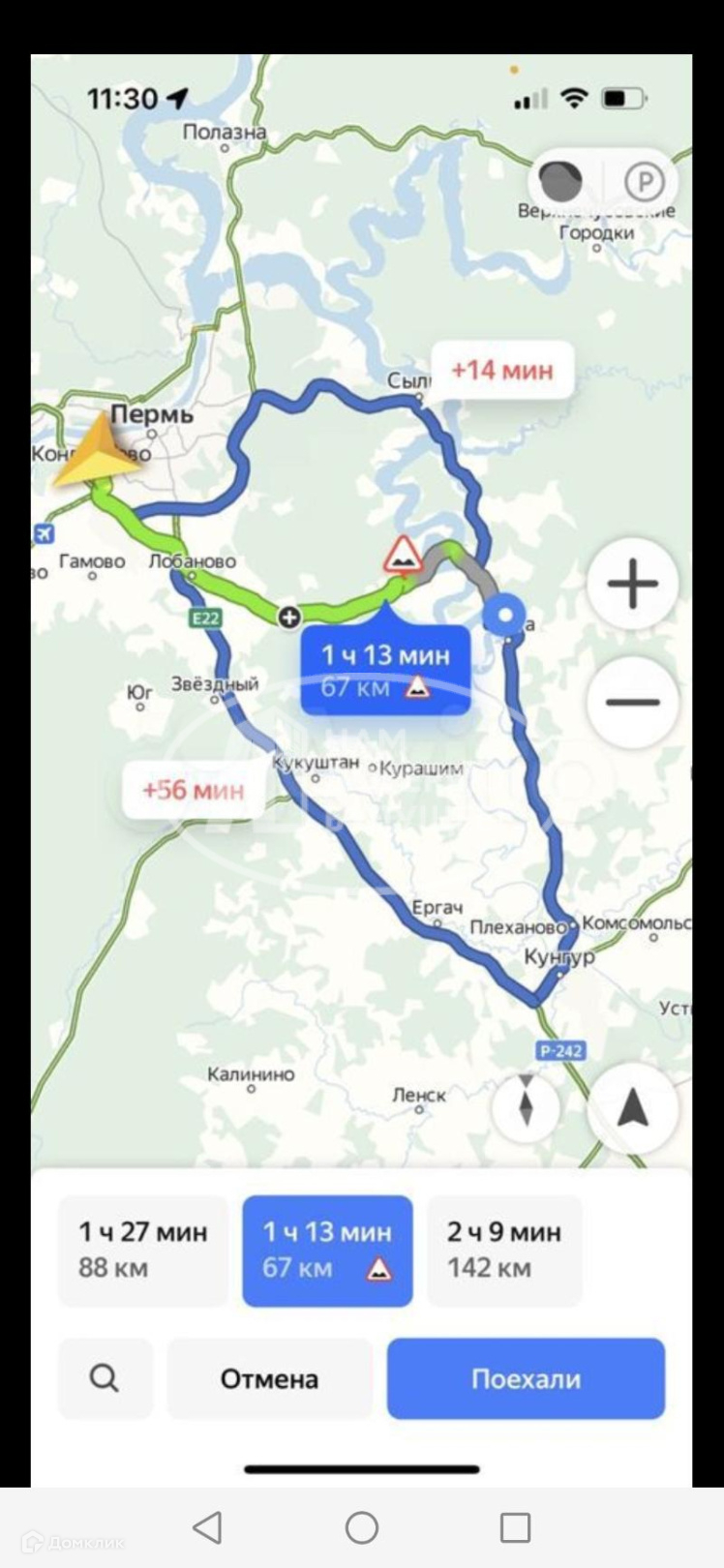Start navigation with the Поехали button

click(x=526, y=1378)
